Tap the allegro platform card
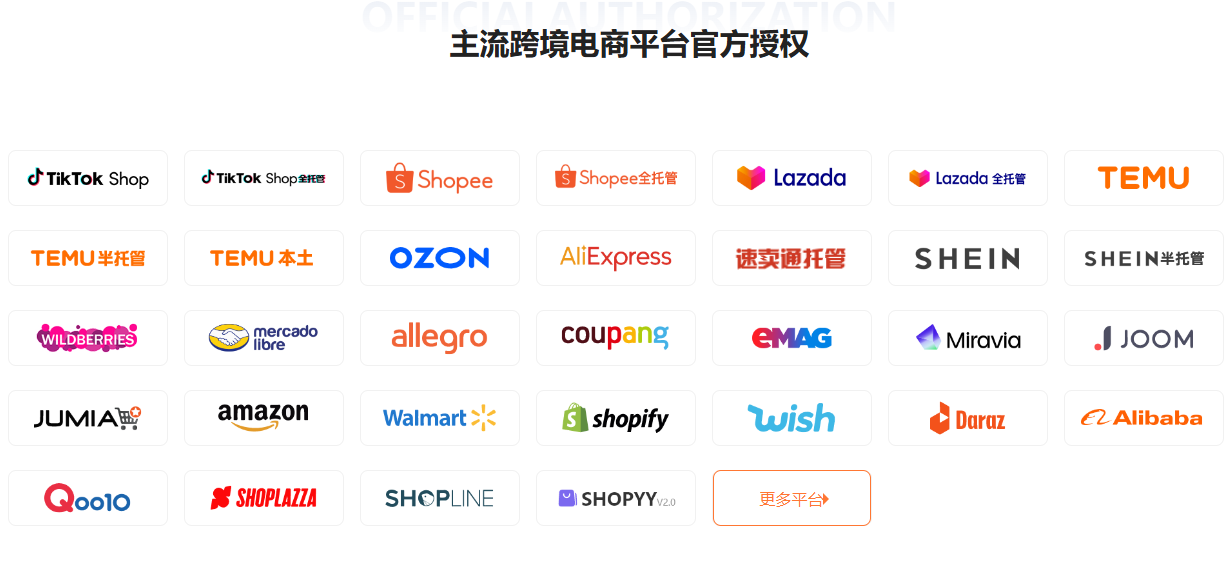Viewport: 1226px width, 587px height. tap(440, 338)
